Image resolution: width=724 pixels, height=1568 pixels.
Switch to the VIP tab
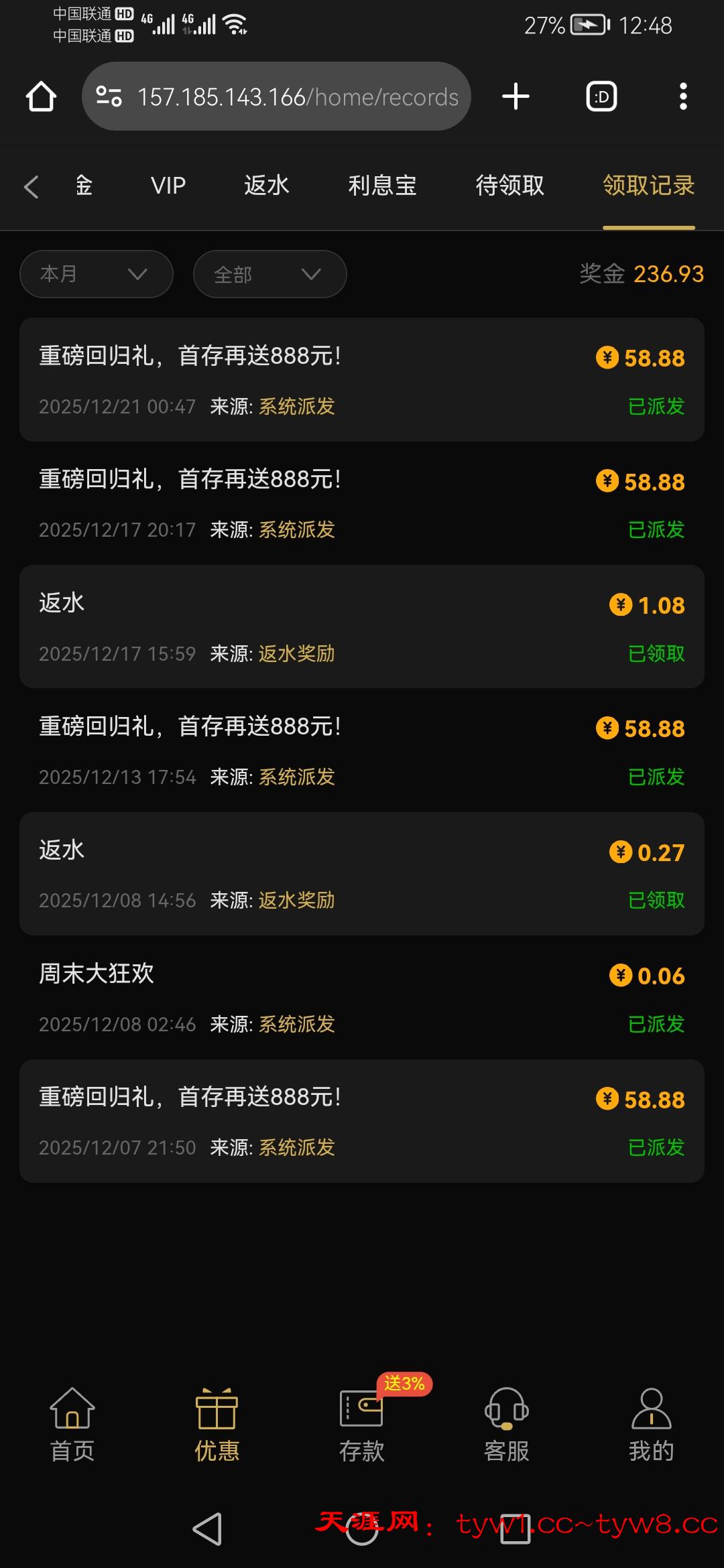(168, 186)
